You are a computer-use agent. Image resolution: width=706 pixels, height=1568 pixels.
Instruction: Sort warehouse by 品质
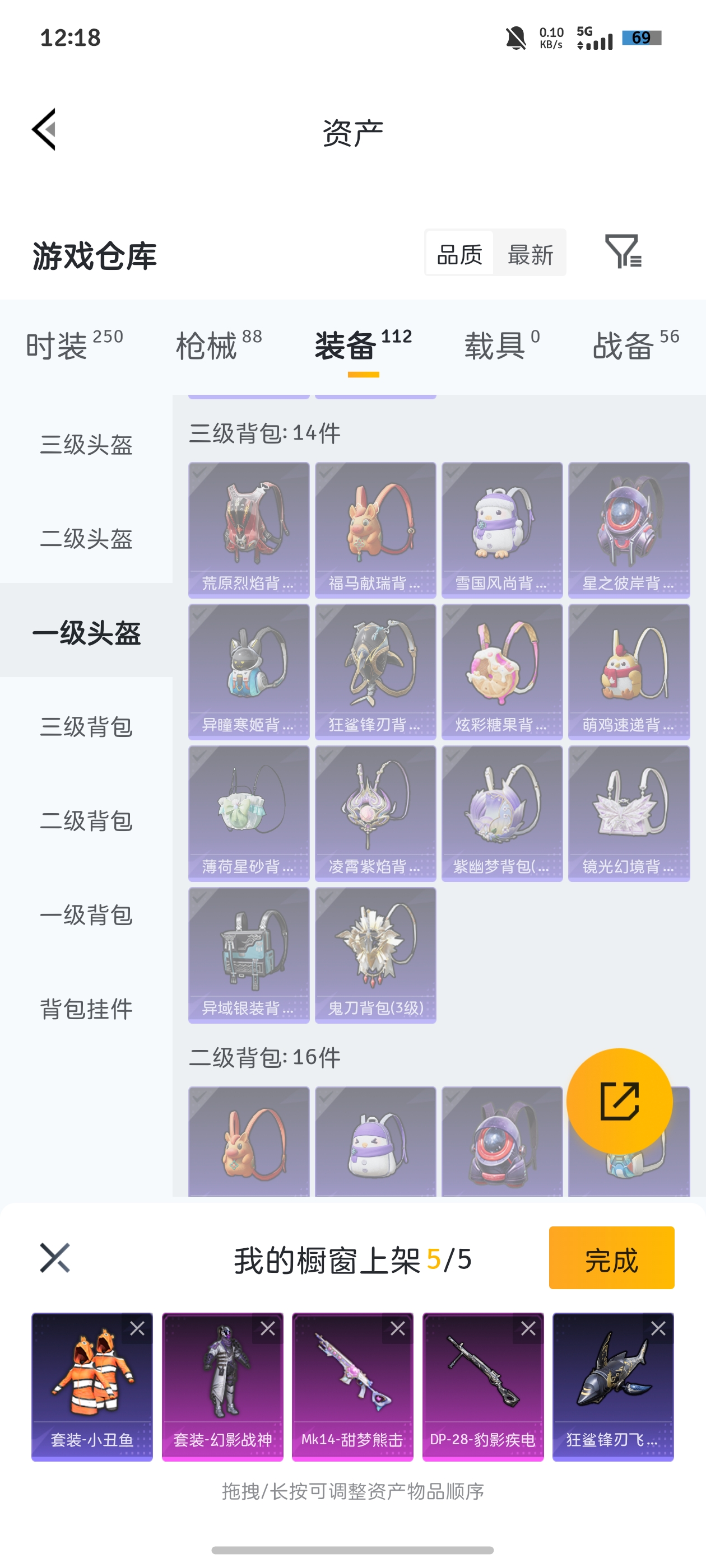[459, 254]
